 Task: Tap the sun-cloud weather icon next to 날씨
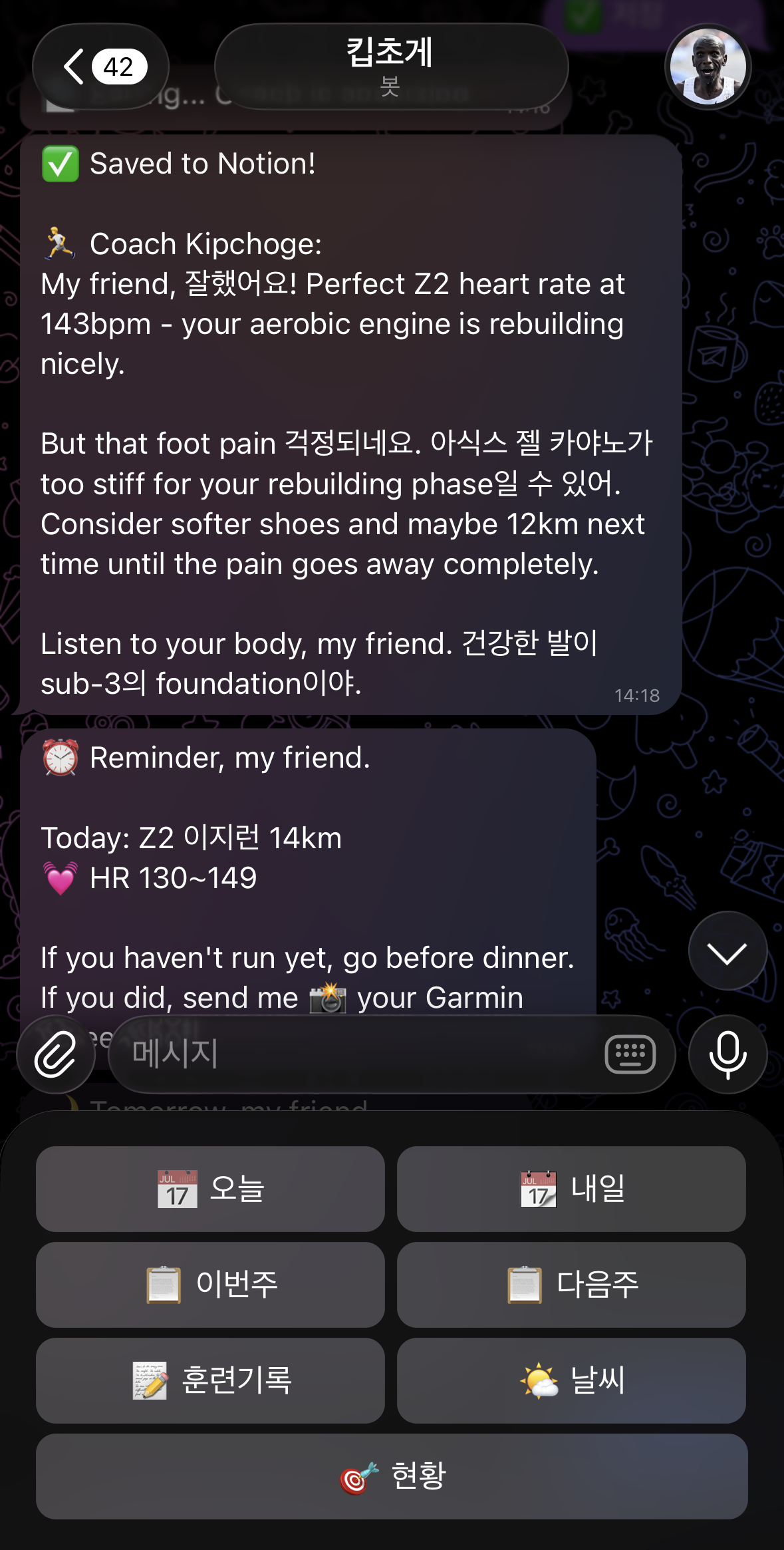[x=540, y=1380]
